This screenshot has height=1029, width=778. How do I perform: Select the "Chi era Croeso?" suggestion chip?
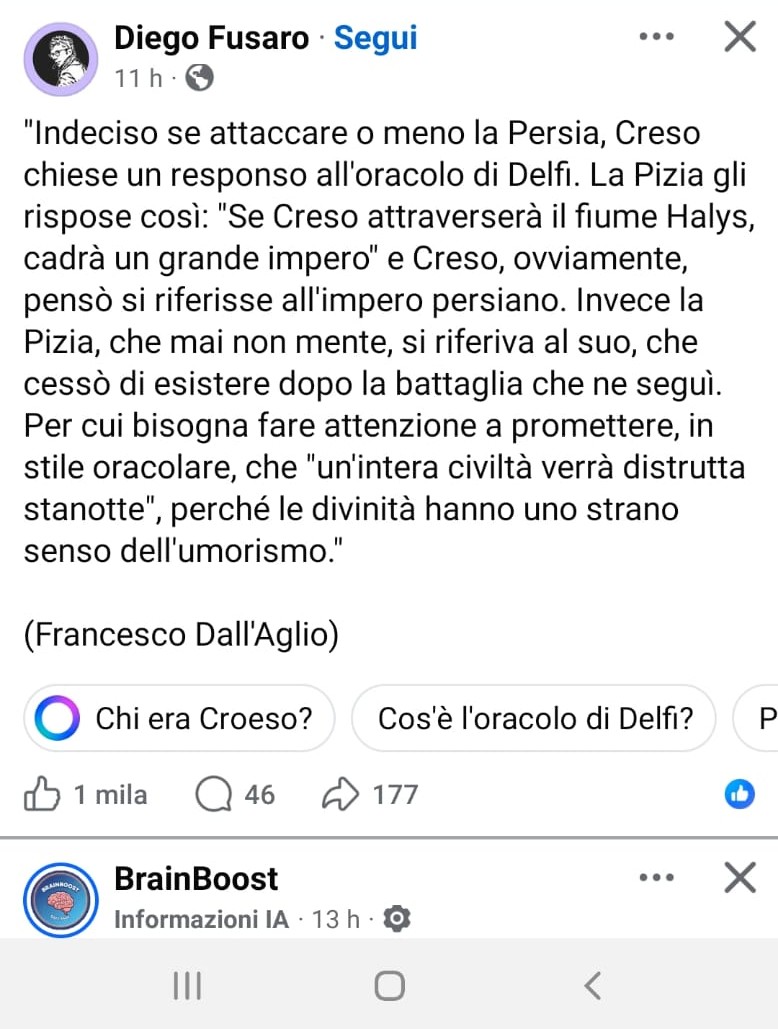point(180,718)
